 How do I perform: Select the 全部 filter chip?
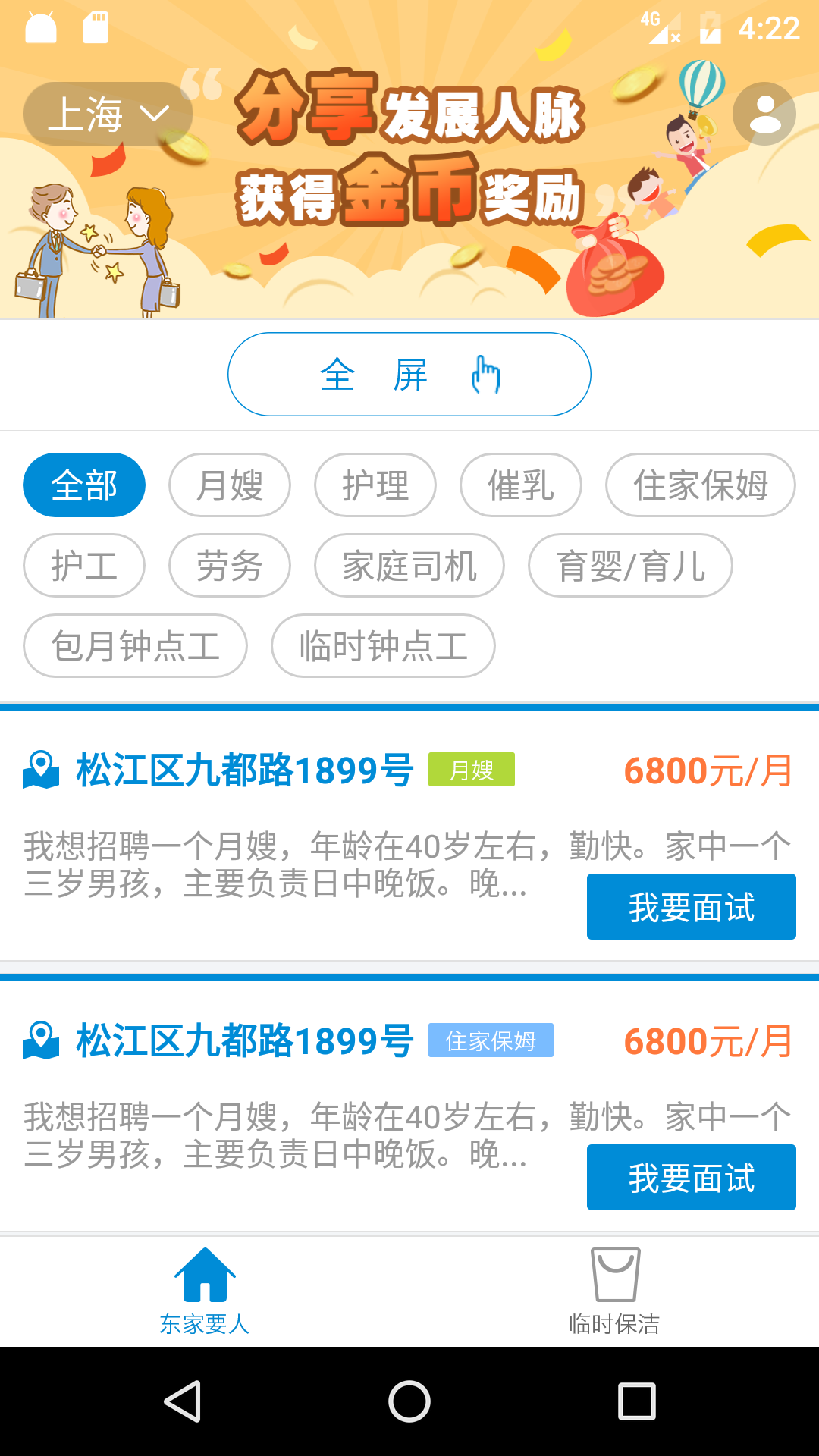(x=84, y=485)
